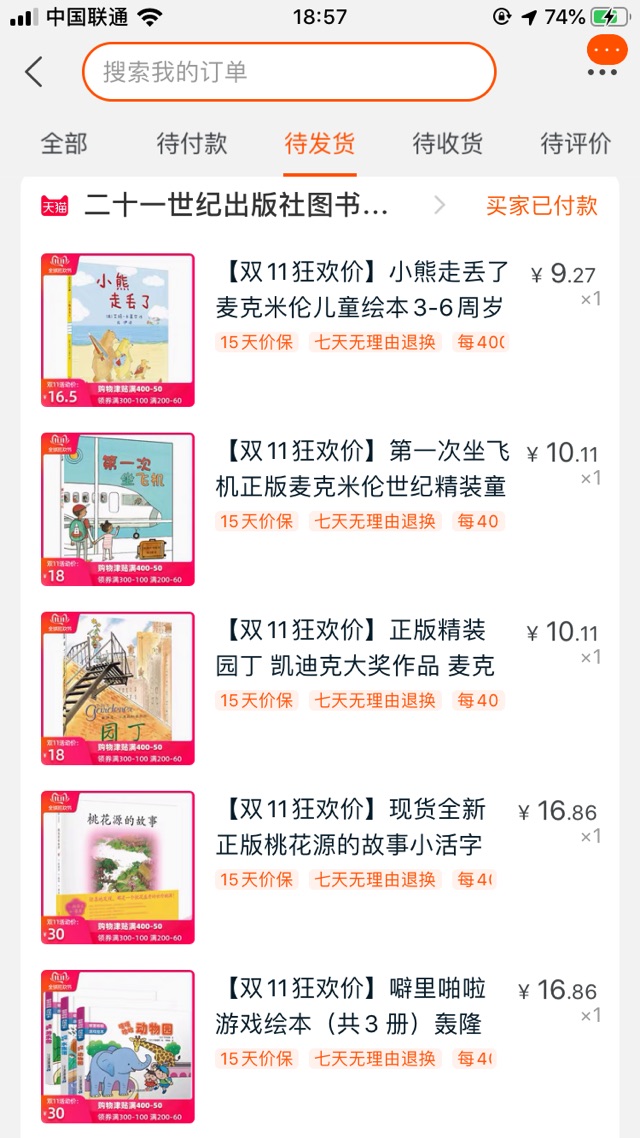Switch to the 待收货 tab
640x1138 pixels.
pos(448,143)
